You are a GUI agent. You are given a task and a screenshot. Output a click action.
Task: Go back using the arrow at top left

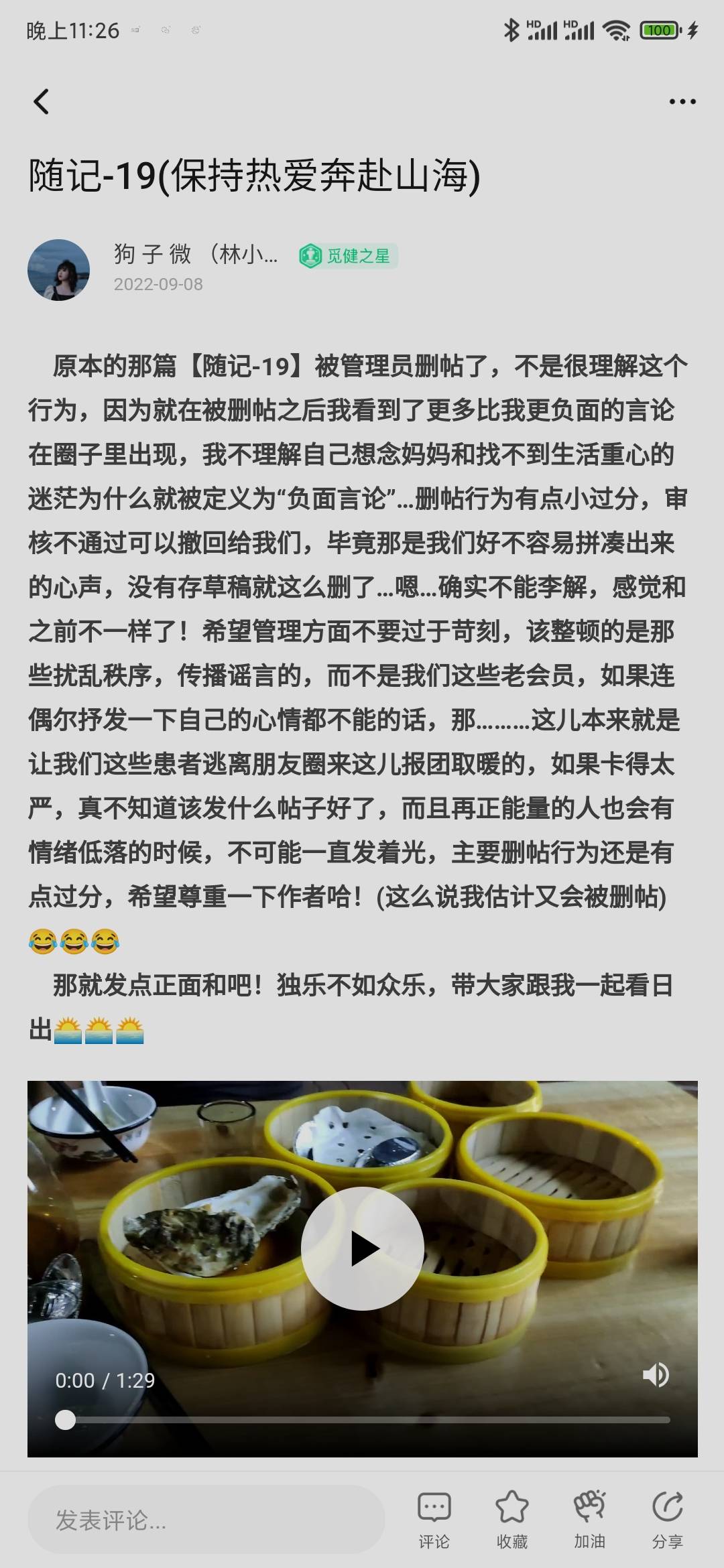point(42,101)
